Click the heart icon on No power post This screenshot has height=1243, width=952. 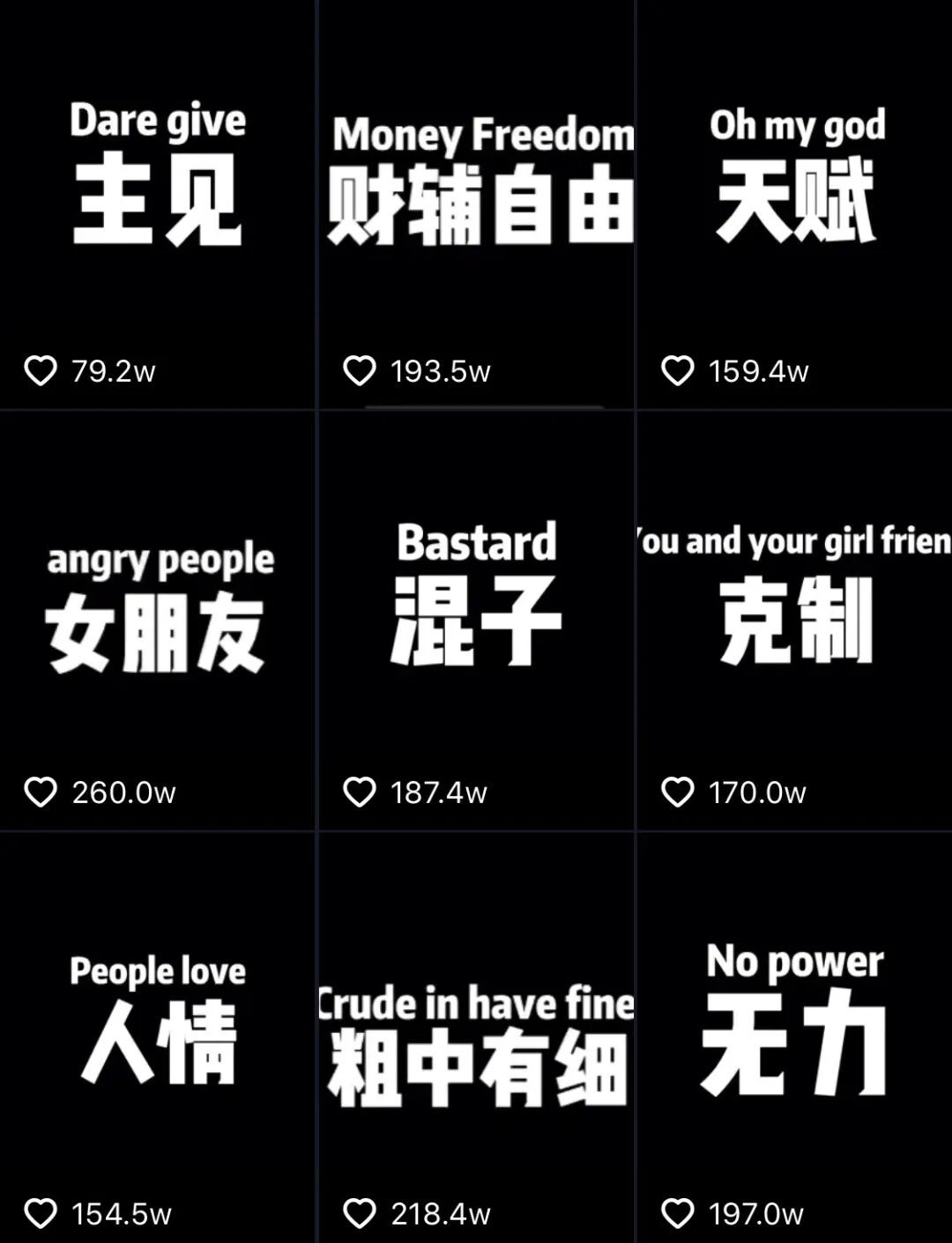(677, 1215)
